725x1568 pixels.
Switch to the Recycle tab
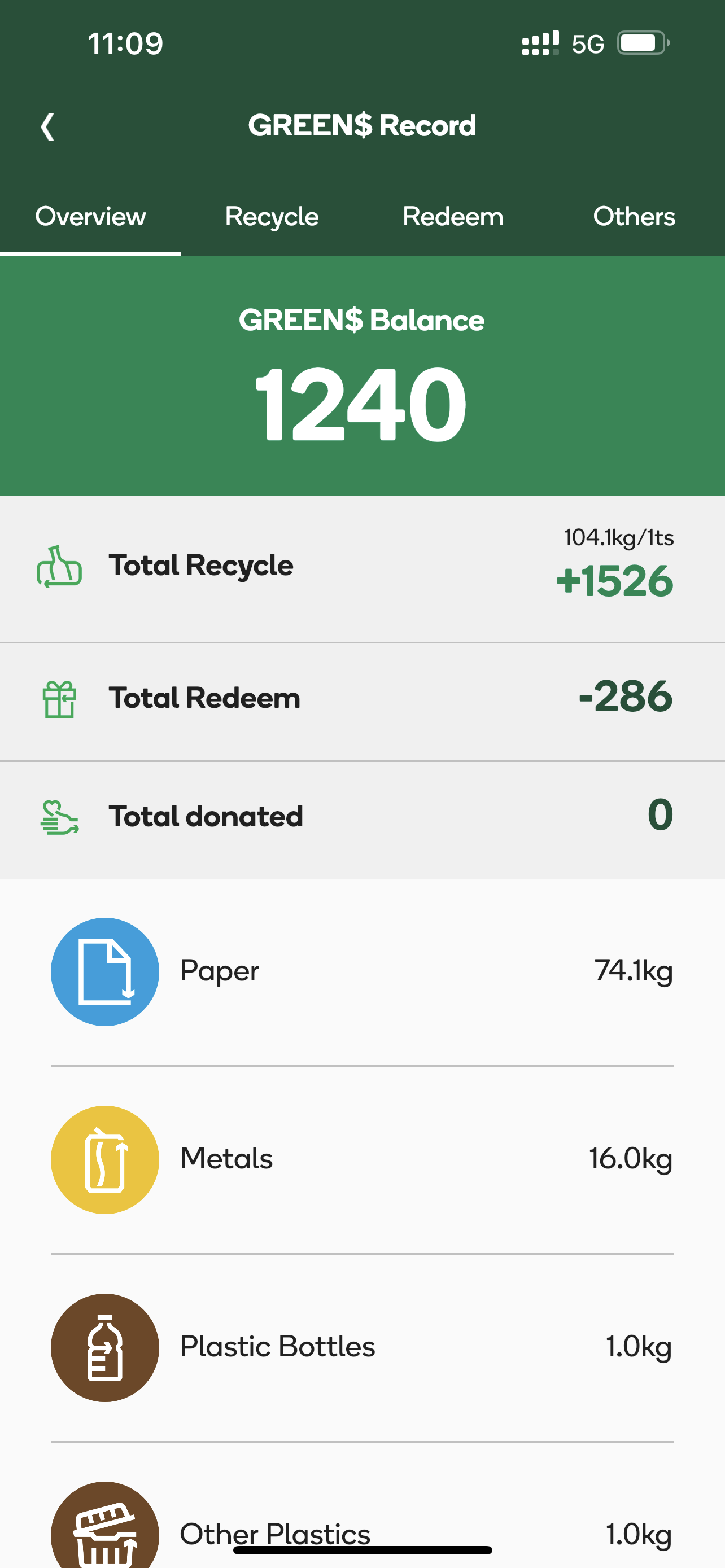272,217
